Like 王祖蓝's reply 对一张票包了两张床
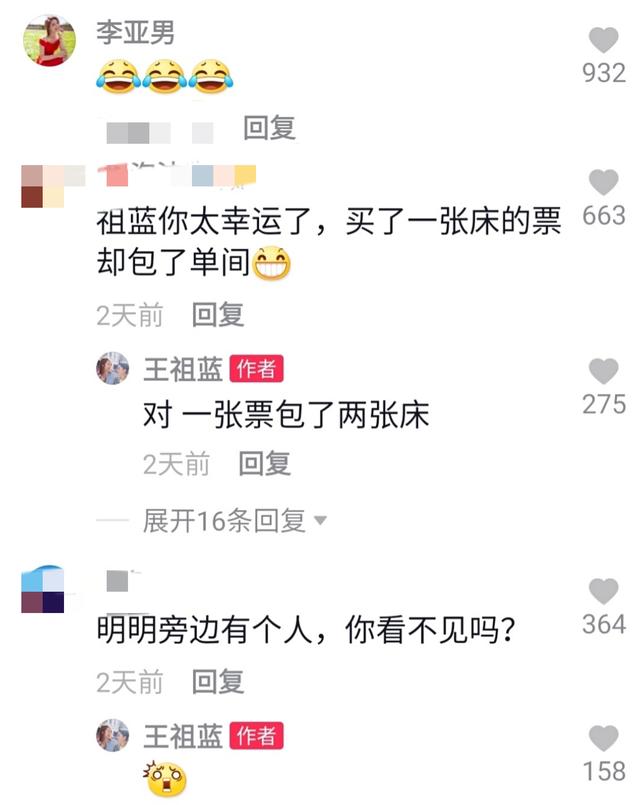Viewport: 640px width, 805px height. (603, 373)
